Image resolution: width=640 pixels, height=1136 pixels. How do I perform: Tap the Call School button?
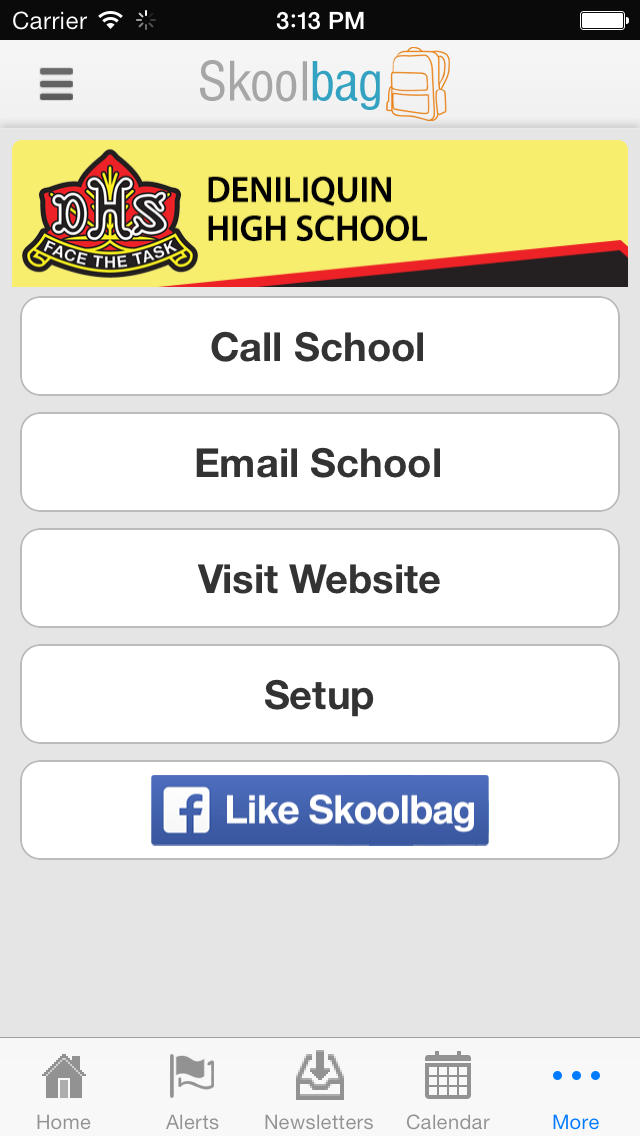[320, 346]
